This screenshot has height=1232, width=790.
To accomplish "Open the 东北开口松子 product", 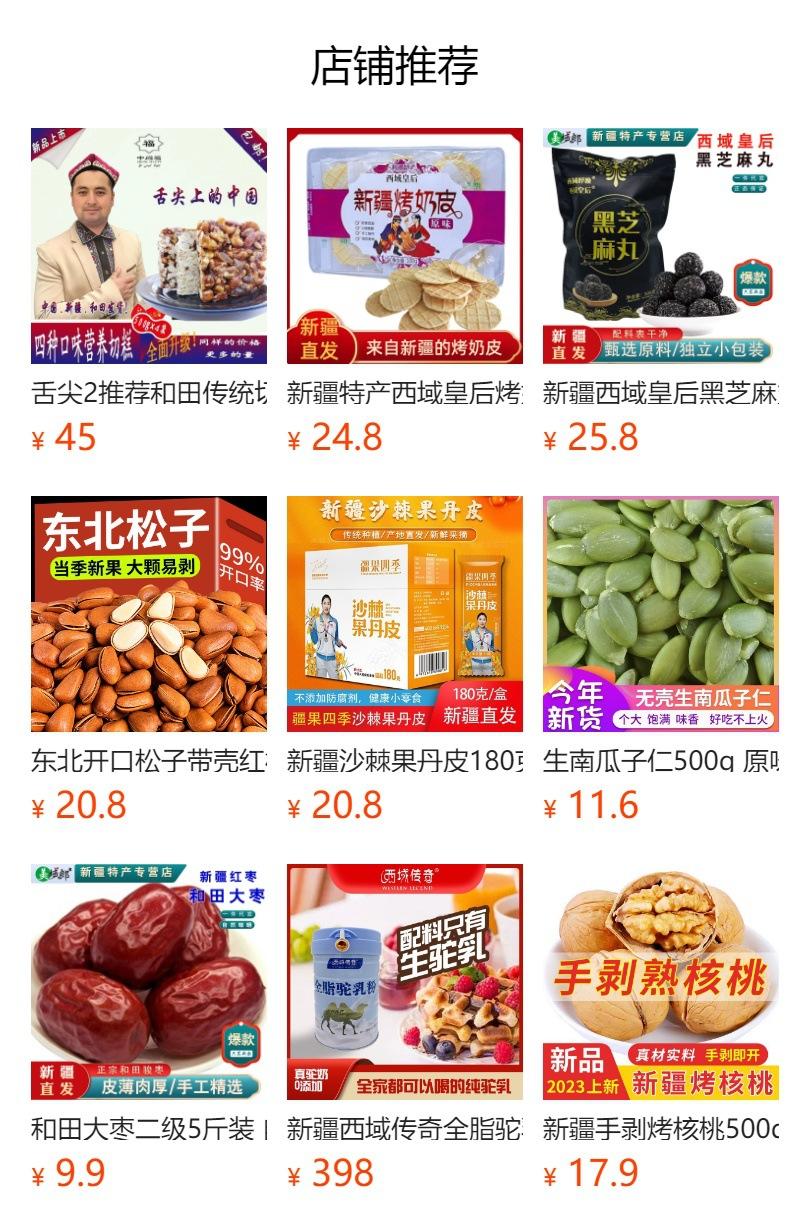I will 149,614.
